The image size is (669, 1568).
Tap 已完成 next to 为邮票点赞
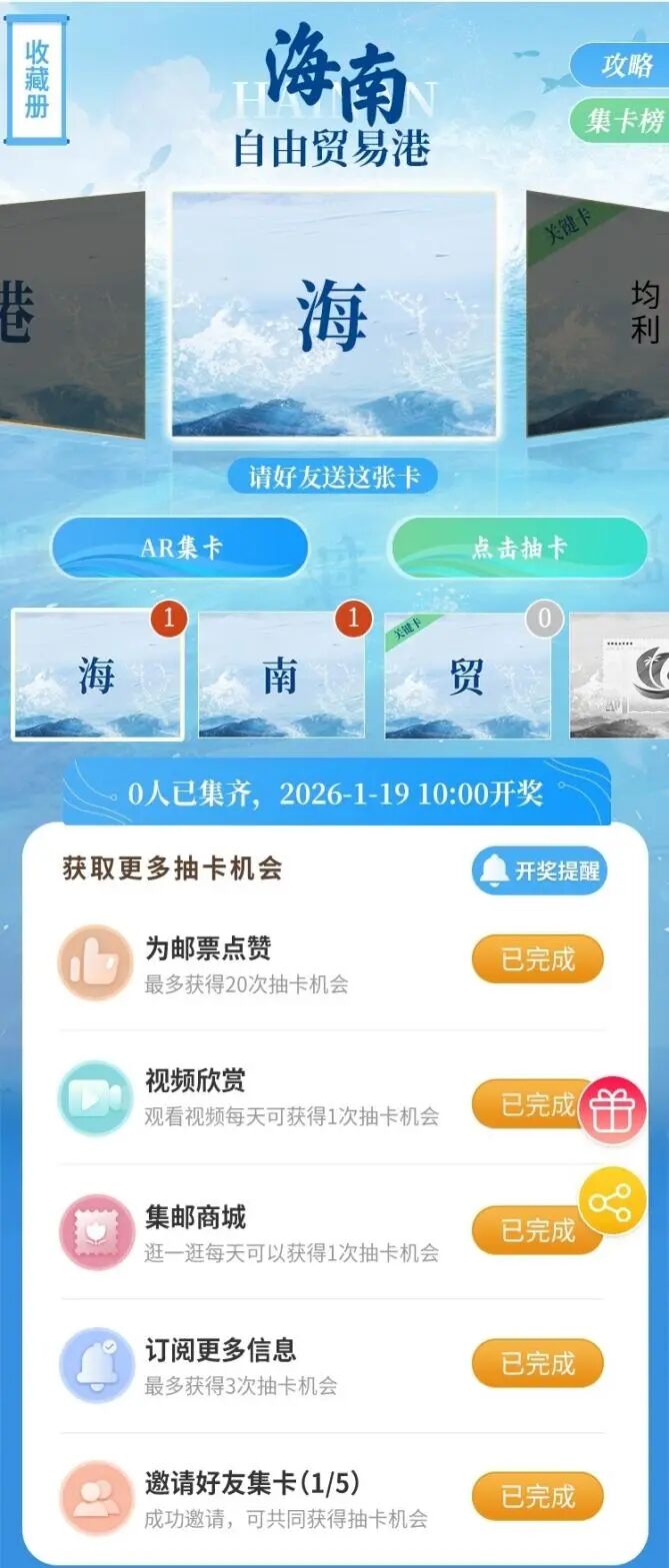[537, 959]
